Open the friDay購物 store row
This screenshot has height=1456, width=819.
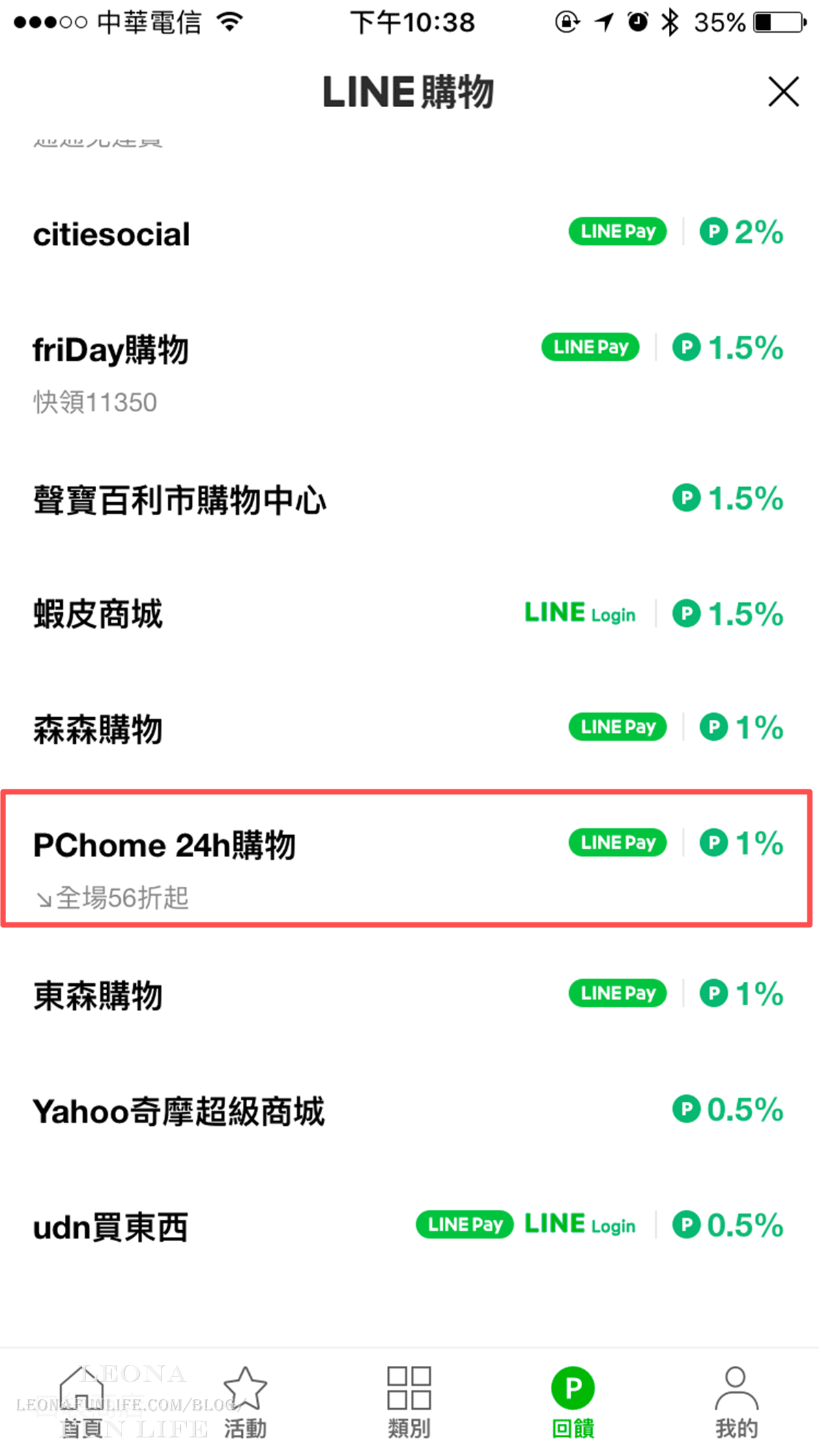coord(111,350)
